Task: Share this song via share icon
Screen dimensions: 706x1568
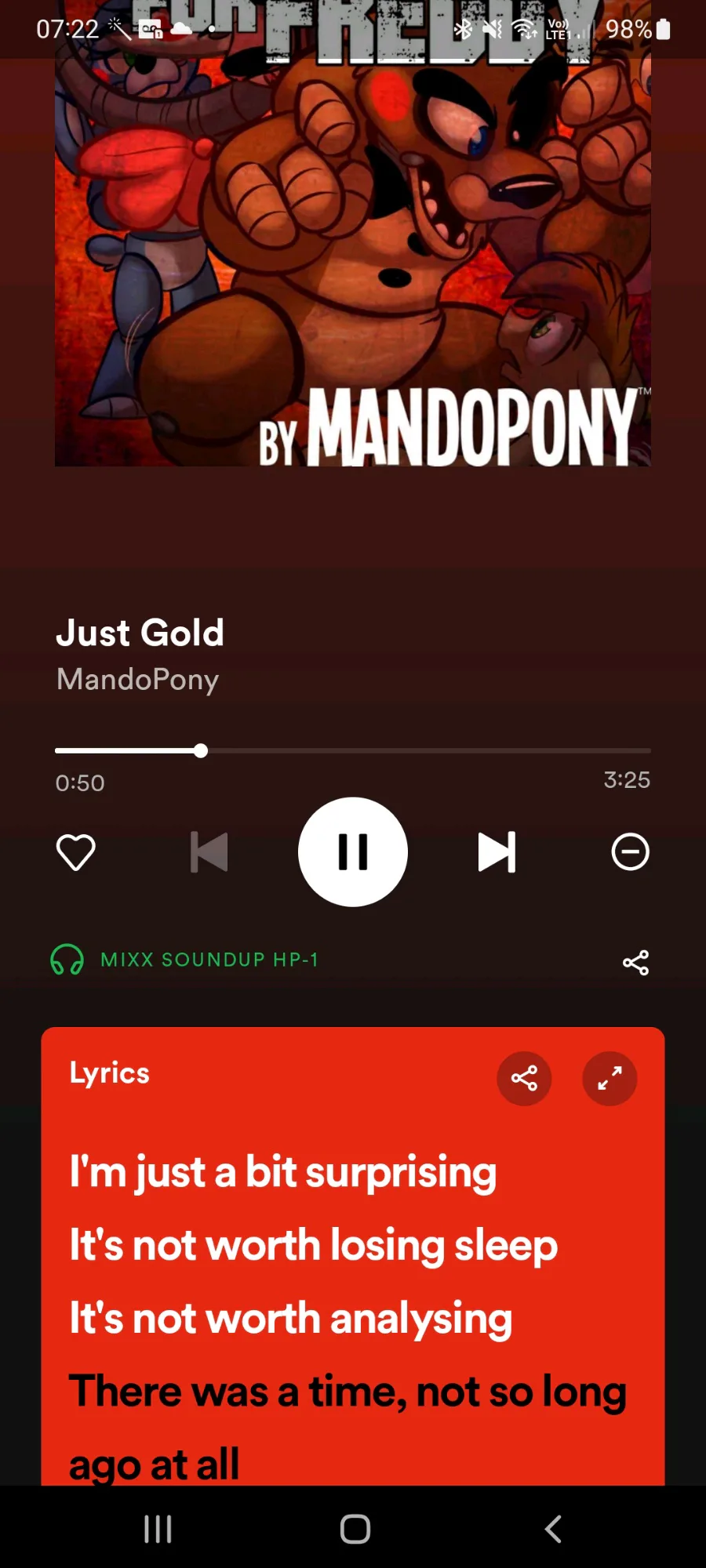Action: 635,962
